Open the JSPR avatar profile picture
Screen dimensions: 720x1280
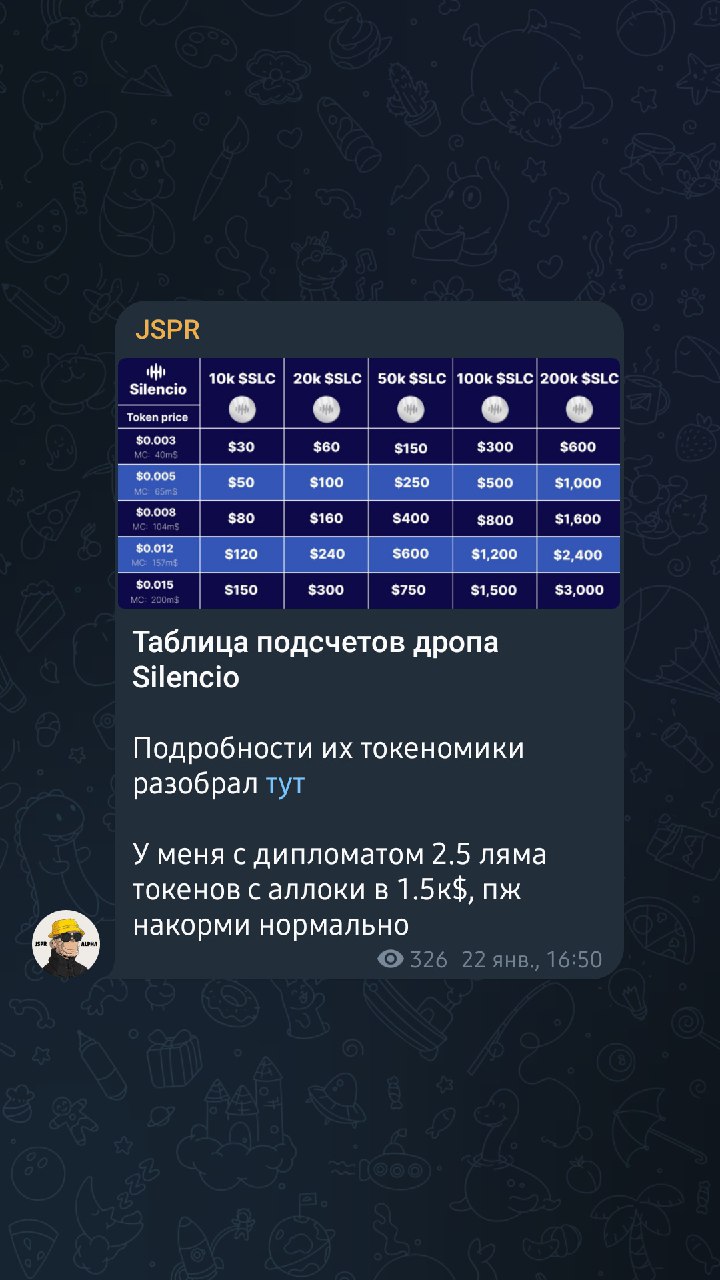click(66, 943)
